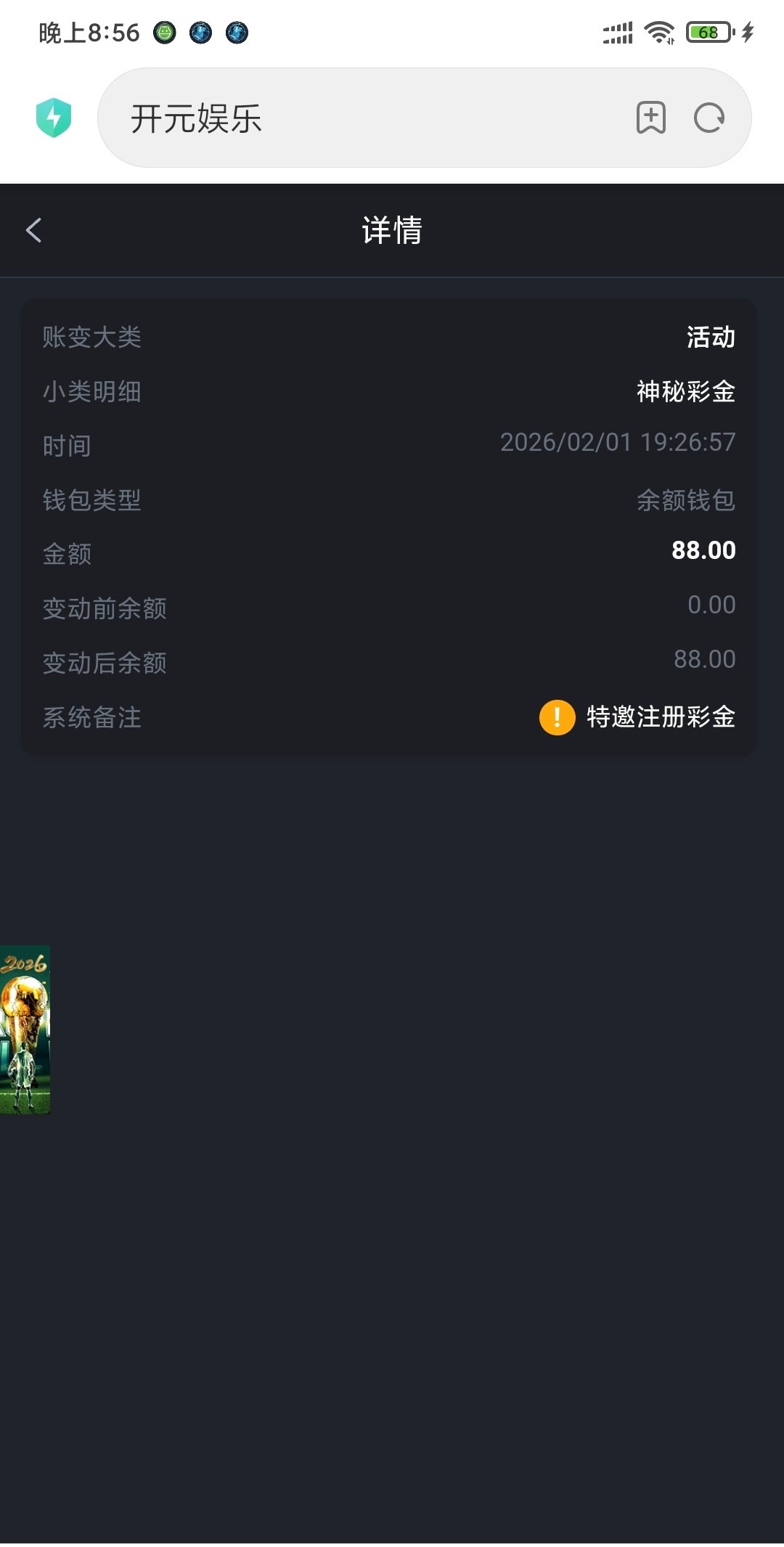Add this page to bookmarks

[x=650, y=118]
